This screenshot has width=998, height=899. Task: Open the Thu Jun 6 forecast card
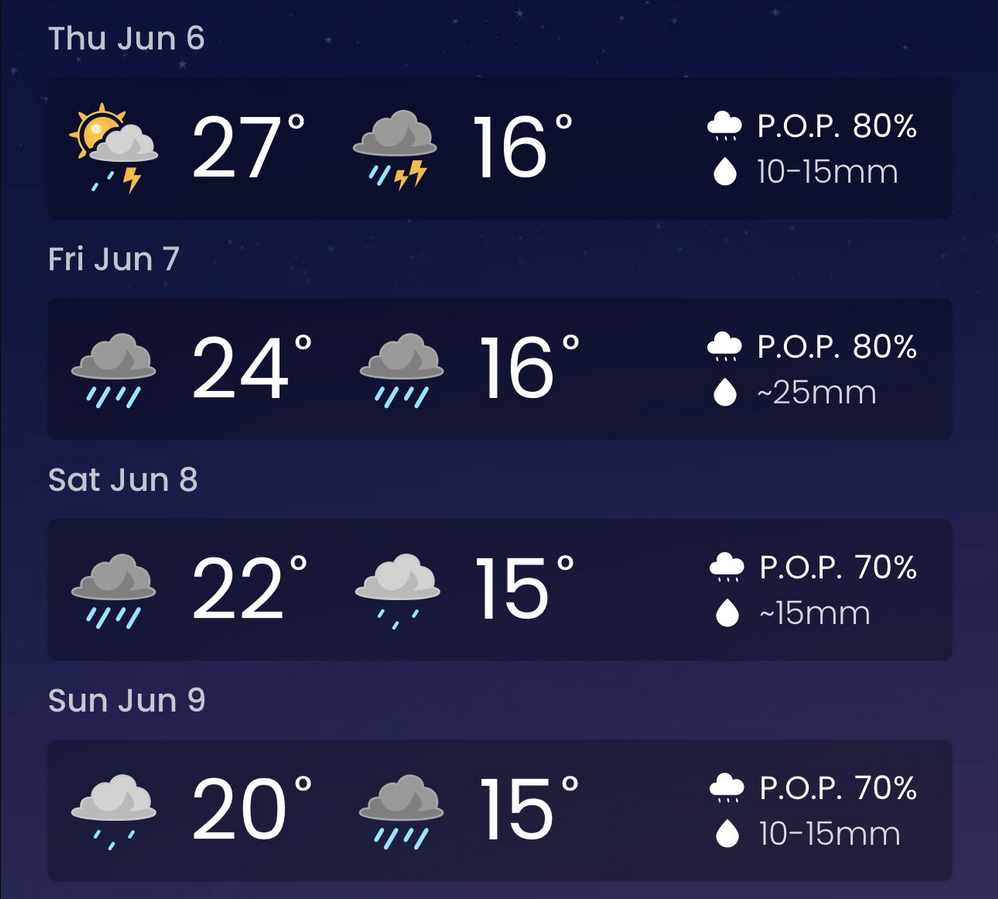(x=500, y=149)
